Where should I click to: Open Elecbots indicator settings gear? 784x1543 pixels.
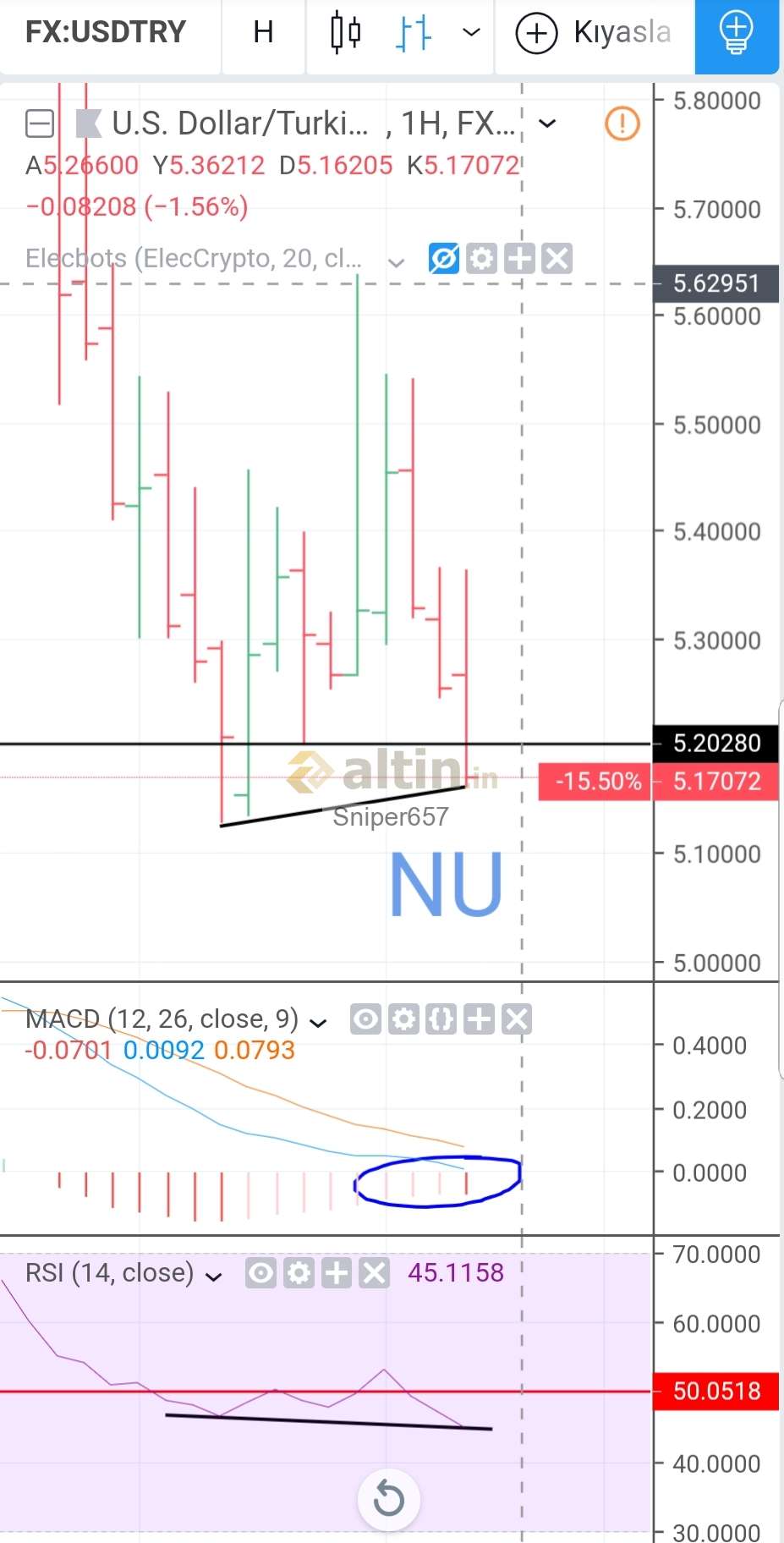tap(481, 258)
